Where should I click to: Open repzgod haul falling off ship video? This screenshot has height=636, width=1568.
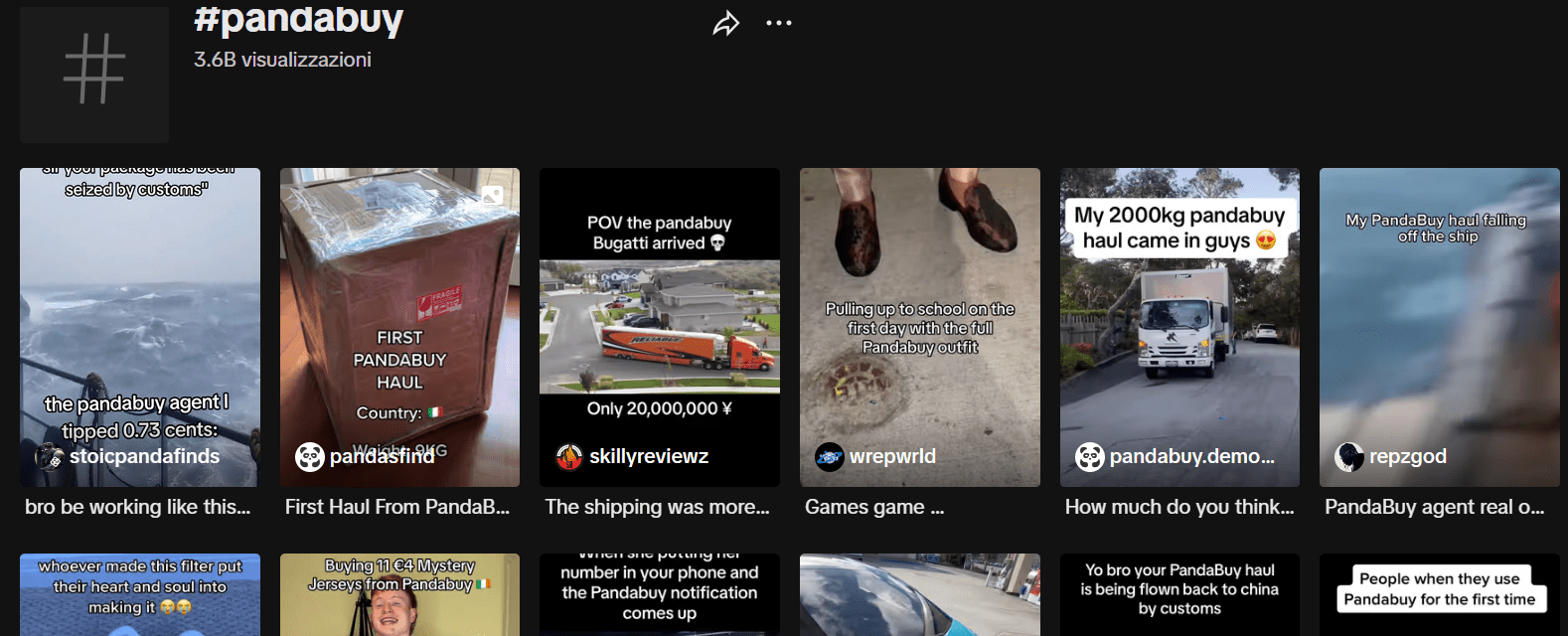(1439, 328)
